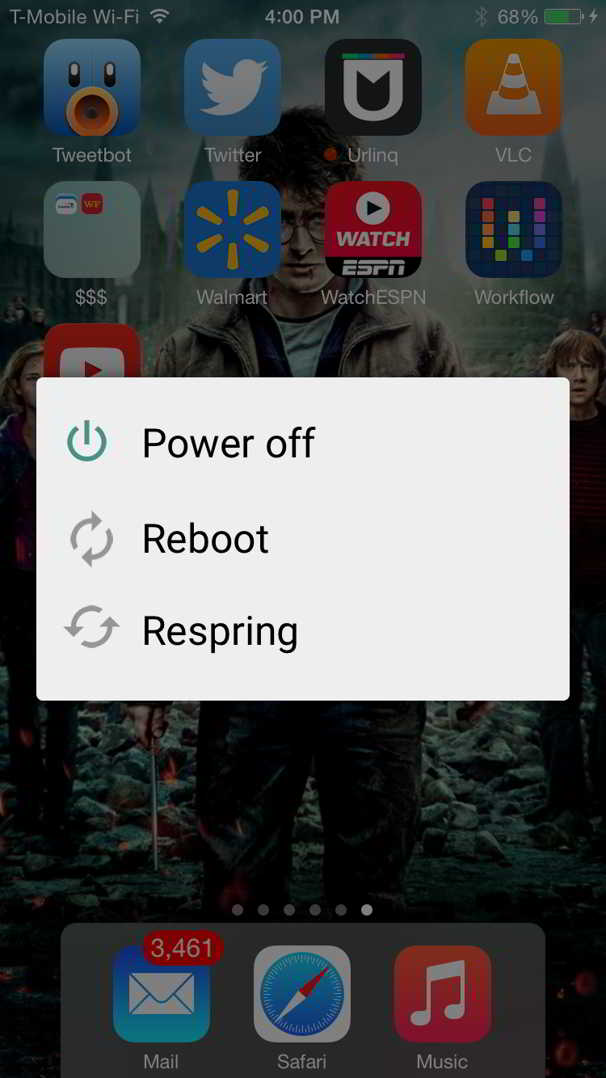Open the $$$ folder
Screen dimensions: 606x1078
pos(92,230)
